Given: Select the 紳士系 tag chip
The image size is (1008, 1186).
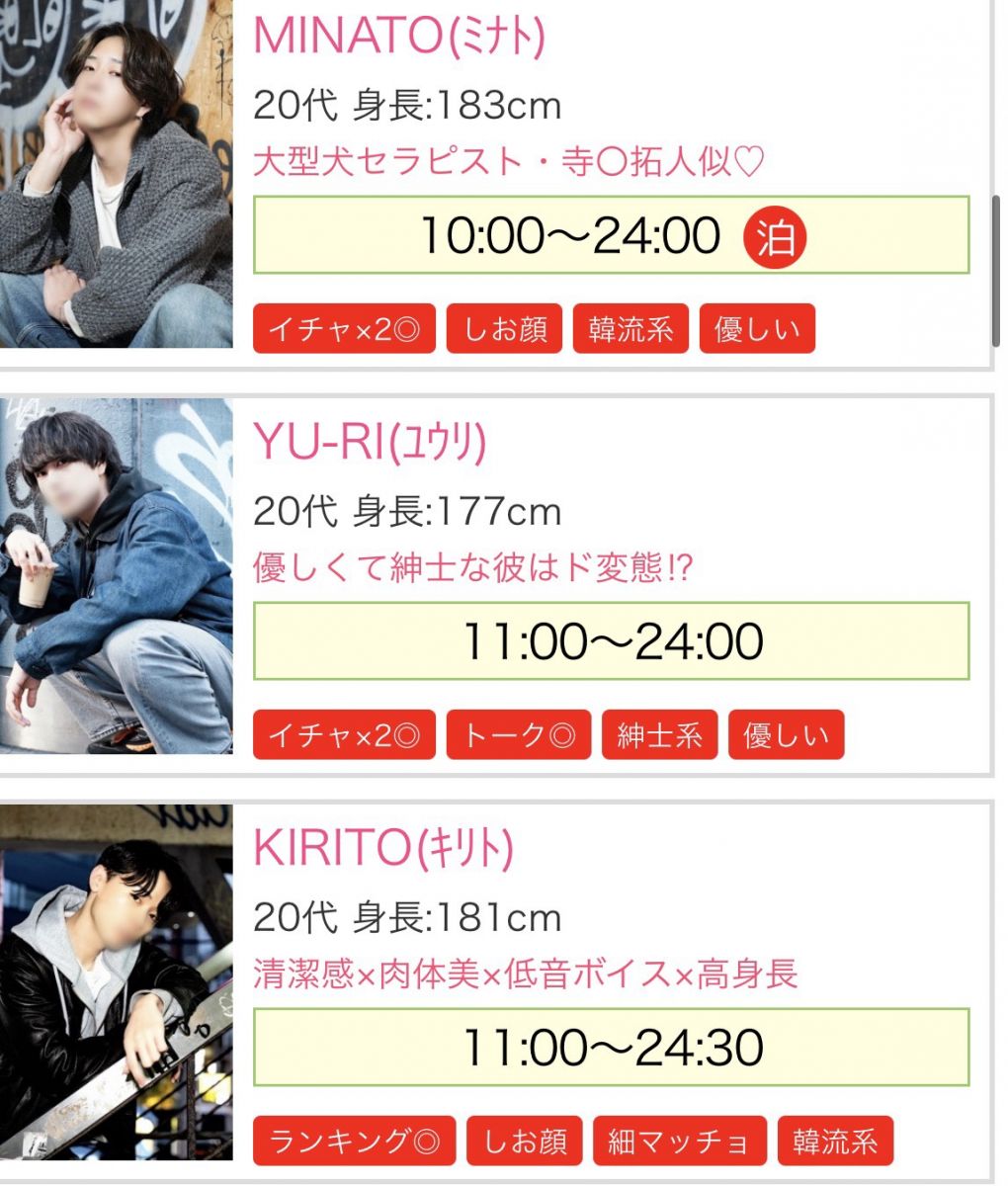Looking at the screenshot, I should coord(659,735).
